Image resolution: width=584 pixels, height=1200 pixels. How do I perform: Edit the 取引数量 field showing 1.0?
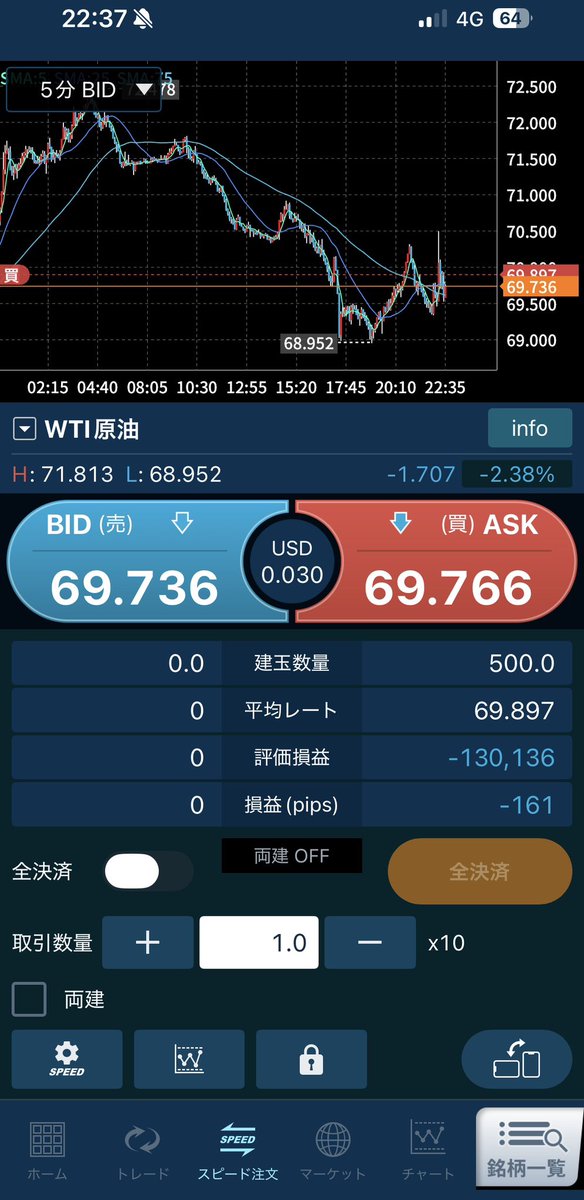(x=259, y=943)
